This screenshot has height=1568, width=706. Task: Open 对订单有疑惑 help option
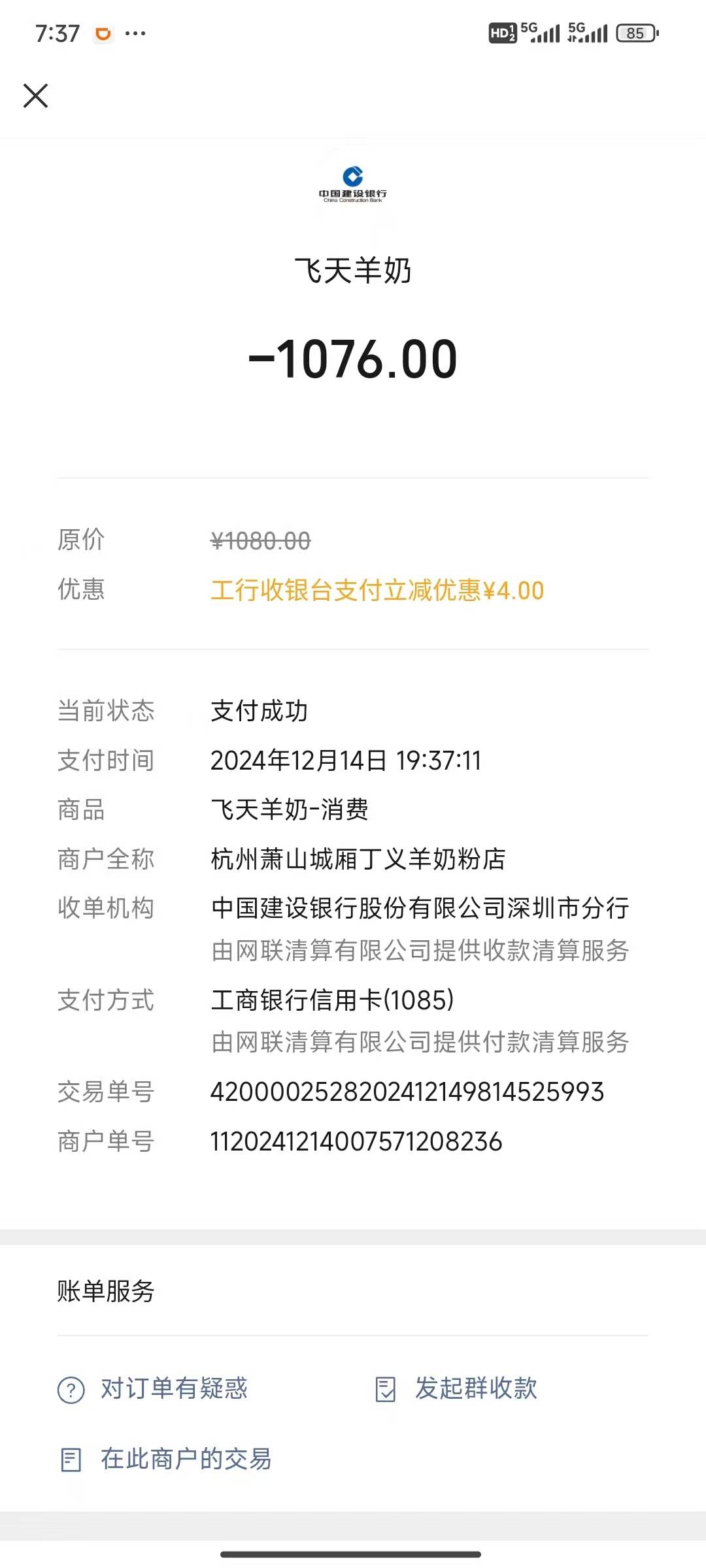click(153, 1388)
